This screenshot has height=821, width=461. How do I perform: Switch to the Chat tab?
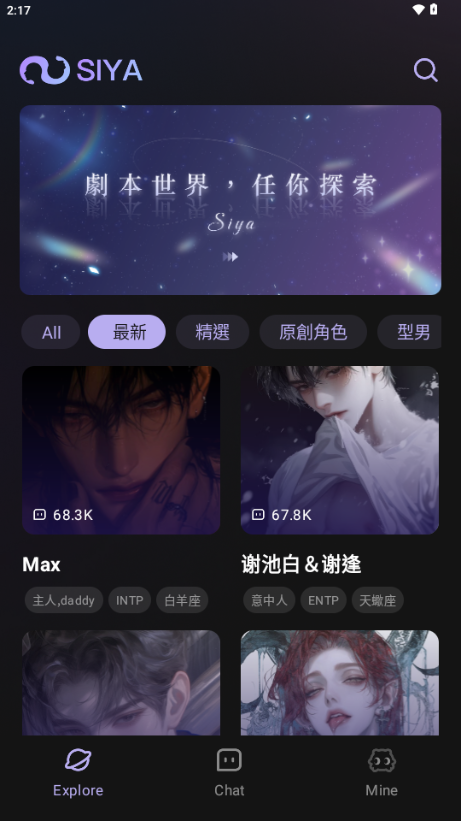click(x=229, y=772)
